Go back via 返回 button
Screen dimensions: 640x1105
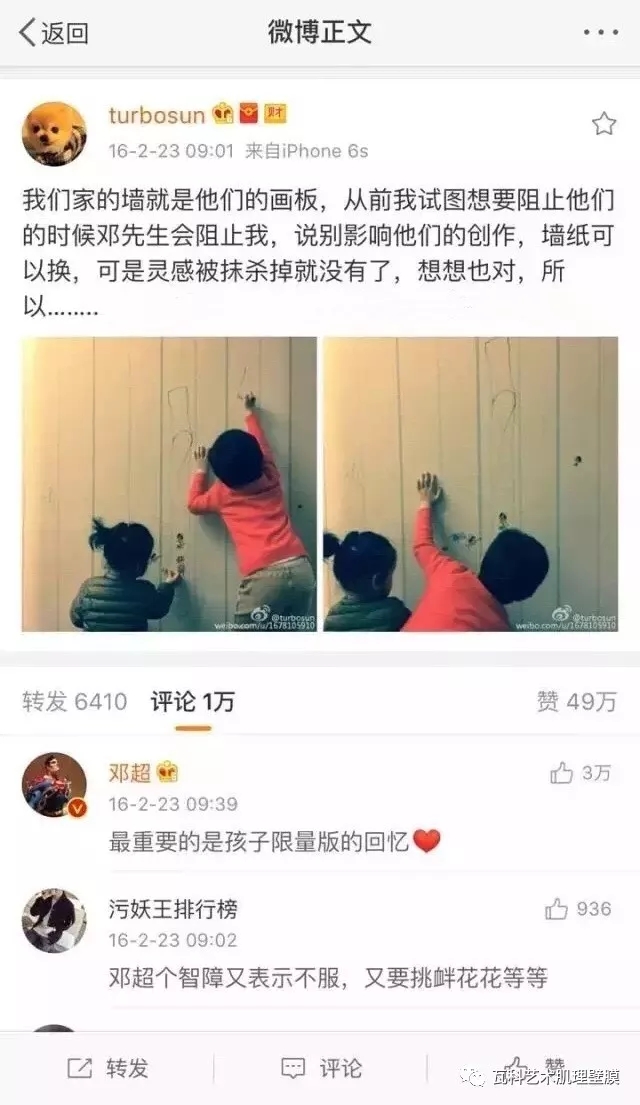[x=54, y=33]
